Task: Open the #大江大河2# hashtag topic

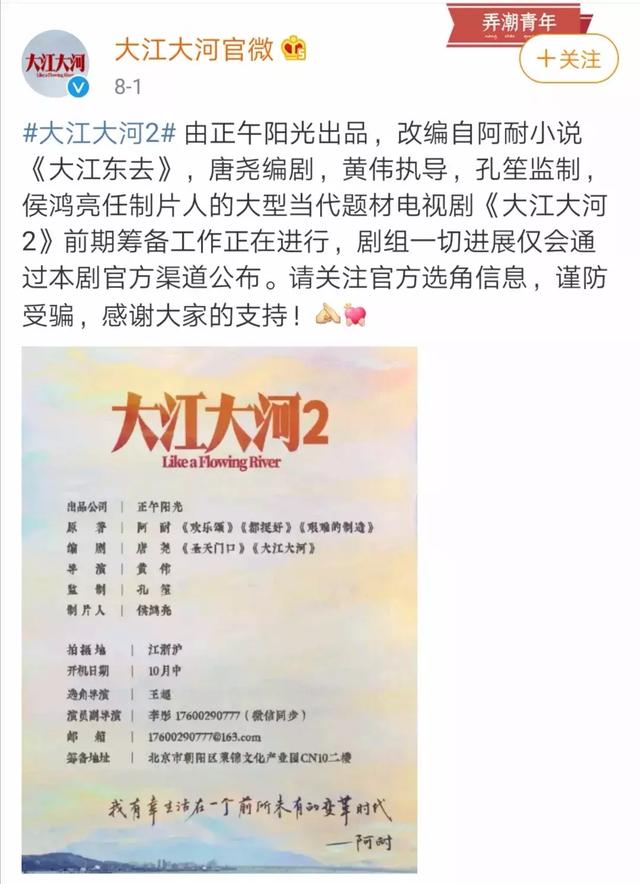Action: pyautogui.click(x=99, y=133)
